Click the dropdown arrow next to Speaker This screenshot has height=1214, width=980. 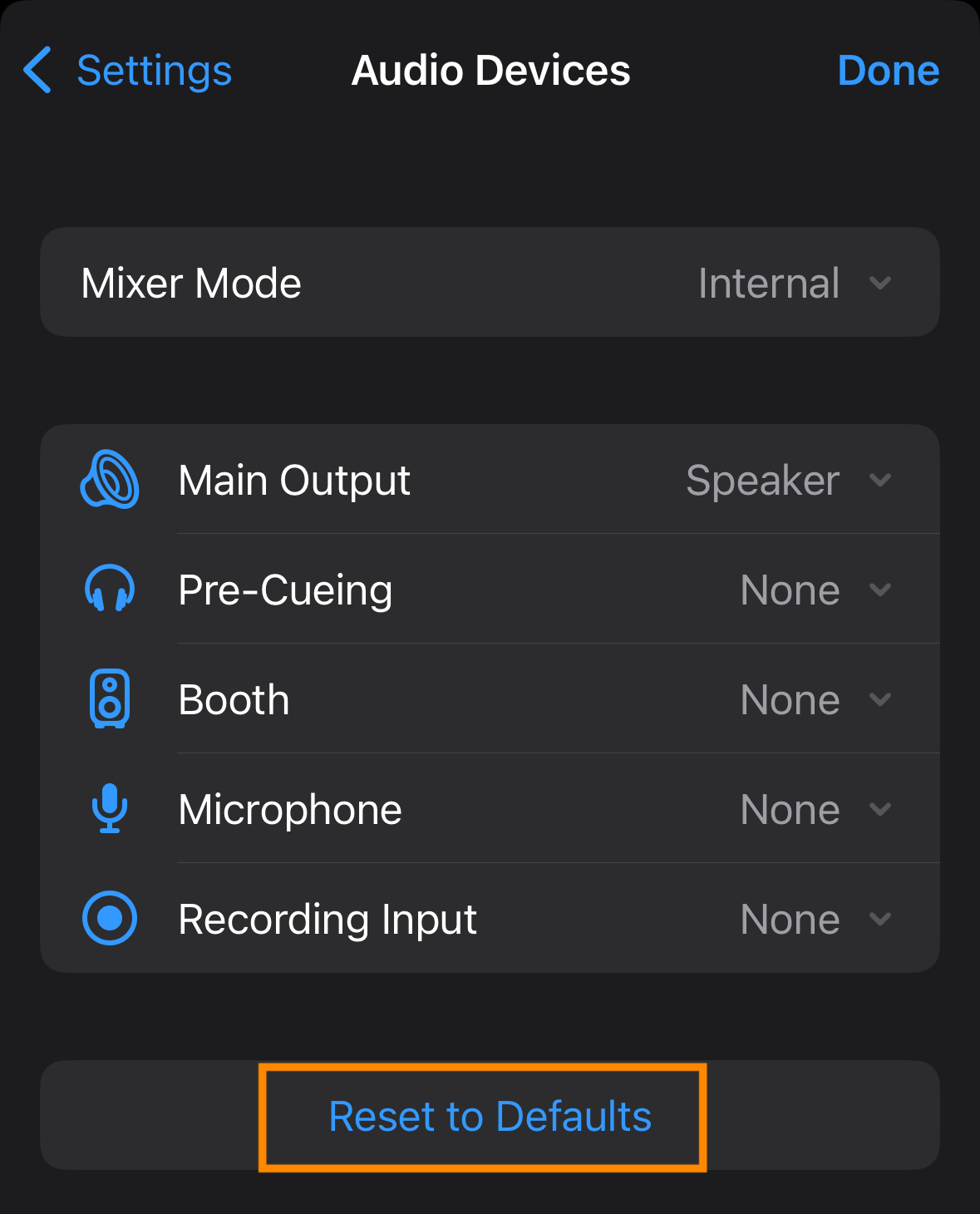pyautogui.click(x=881, y=481)
